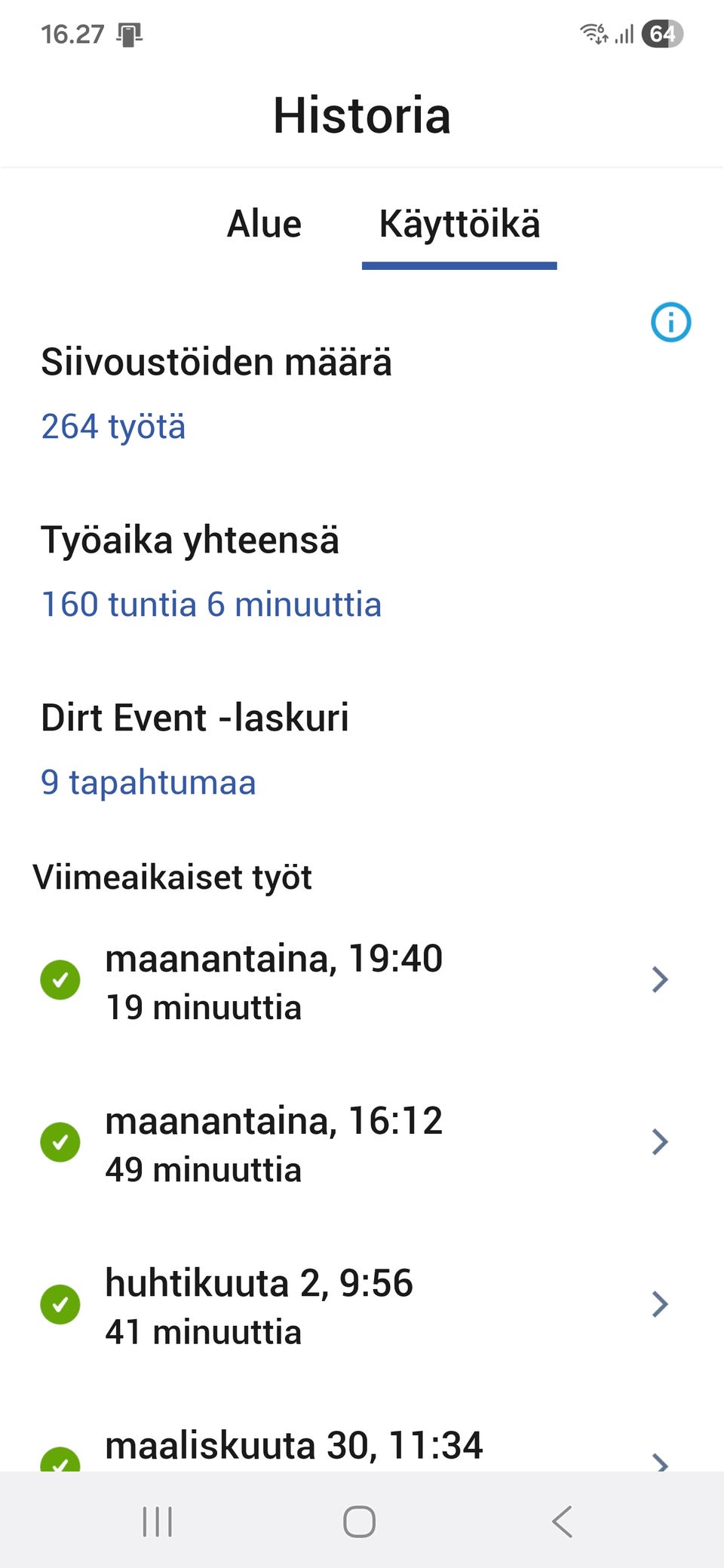Open the recent apps button
This screenshot has width=724, height=1568.
click(x=158, y=1521)
